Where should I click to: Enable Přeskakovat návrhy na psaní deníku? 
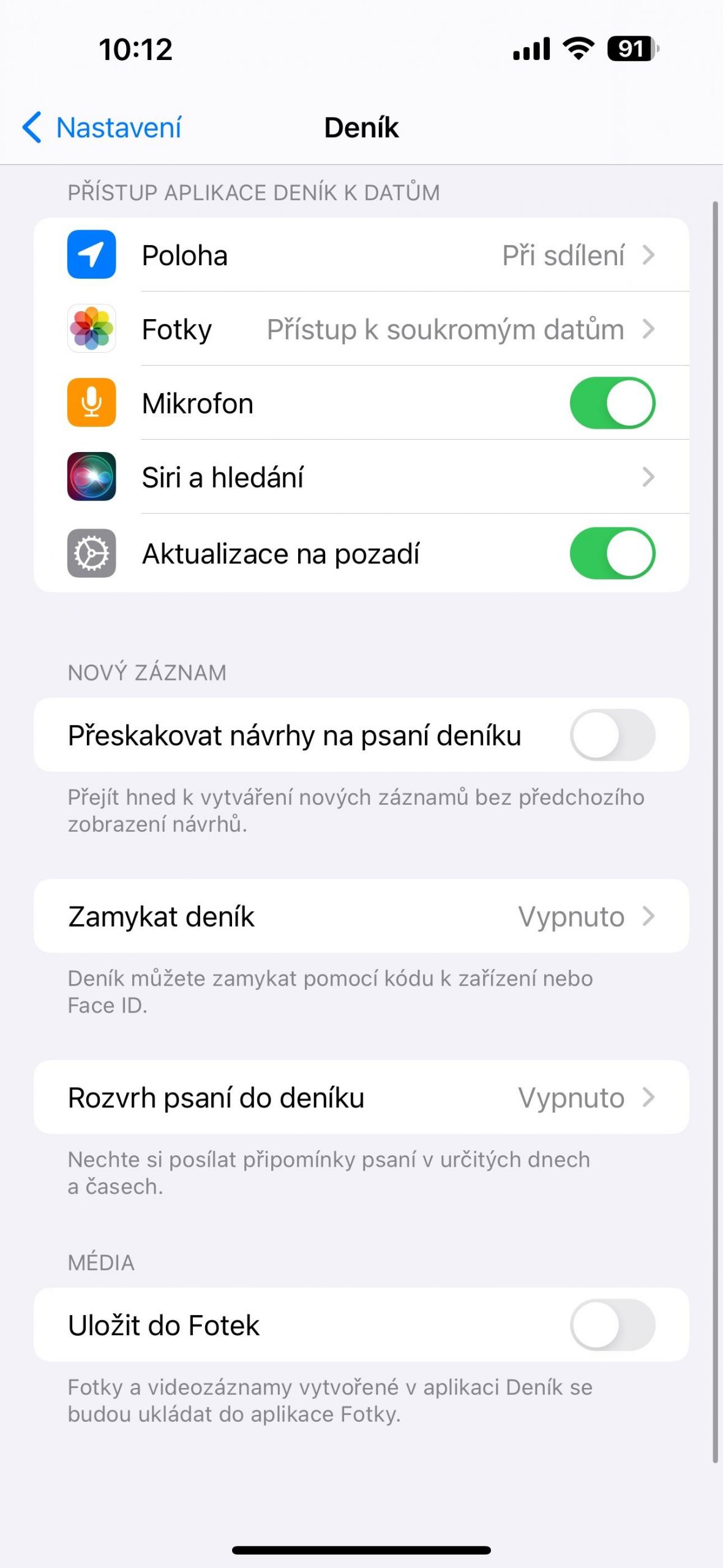[x=612, y=735]
